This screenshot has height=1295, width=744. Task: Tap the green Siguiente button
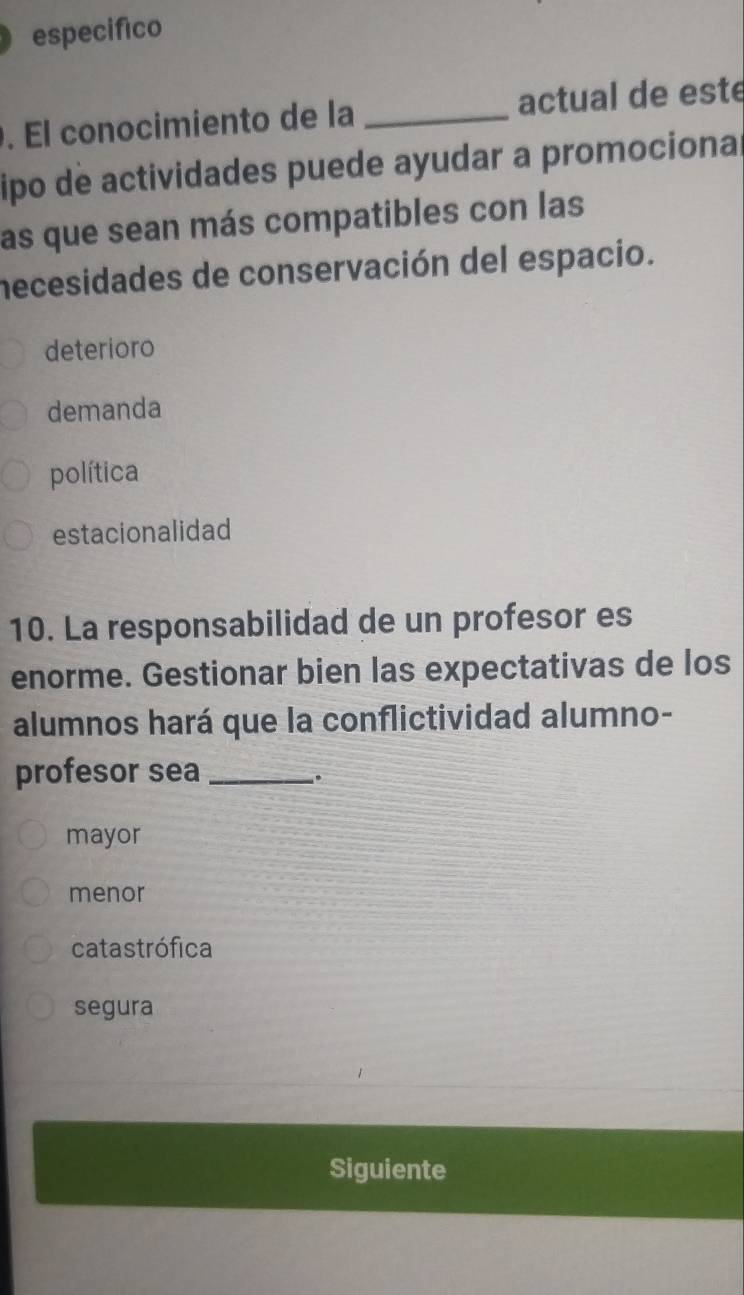[388, 1169]
